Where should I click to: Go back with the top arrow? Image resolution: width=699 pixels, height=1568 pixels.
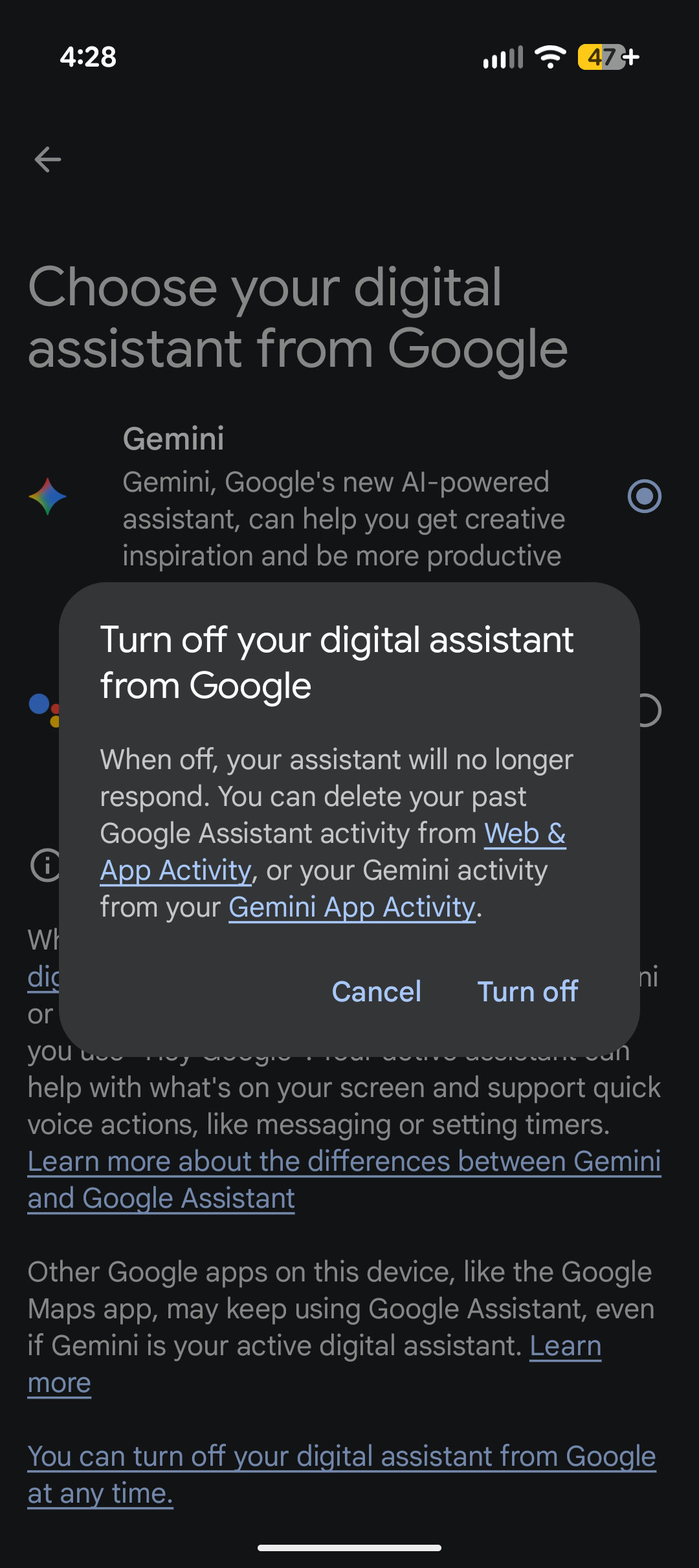[48, 159]
